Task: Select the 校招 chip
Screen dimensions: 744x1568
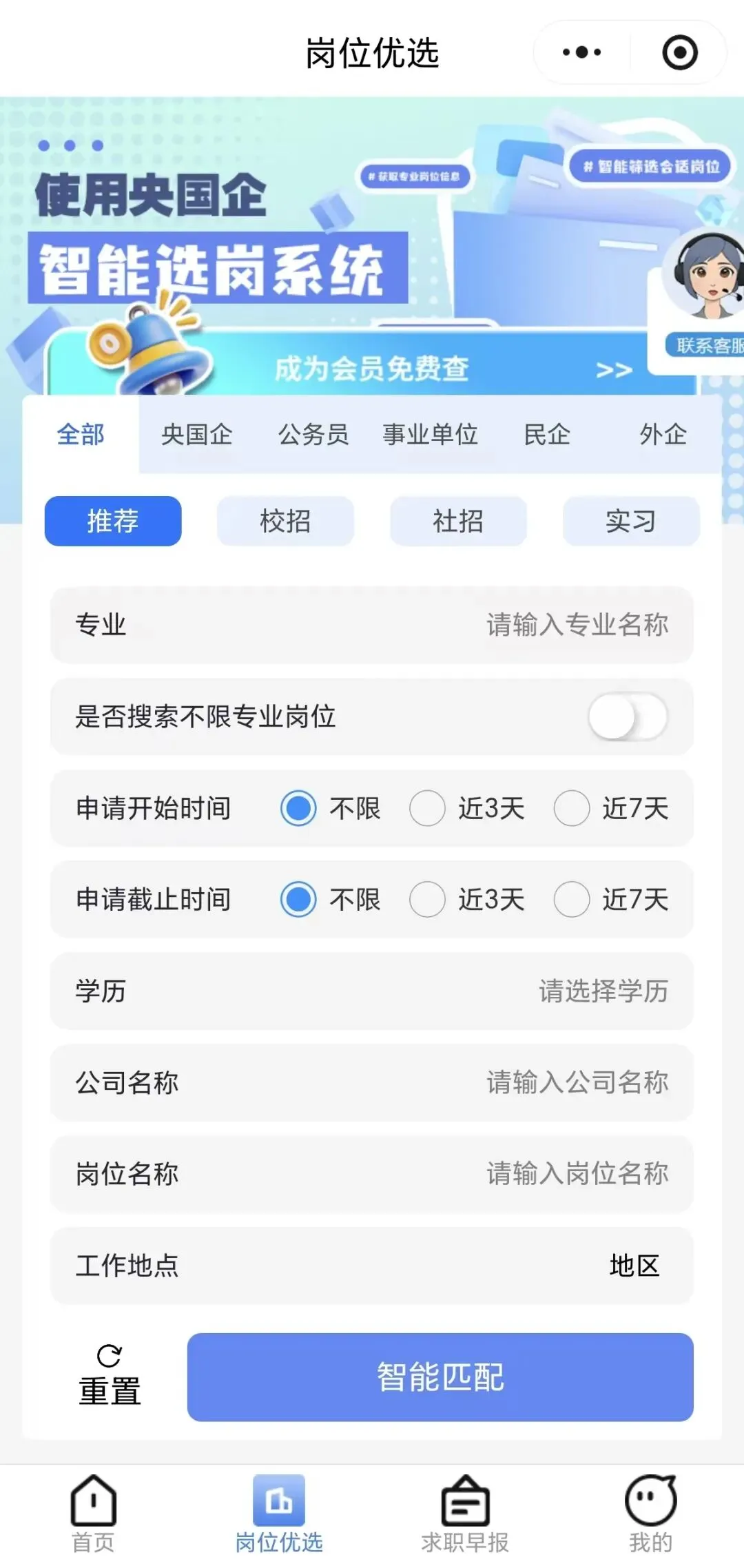Action: coord(285,521)
